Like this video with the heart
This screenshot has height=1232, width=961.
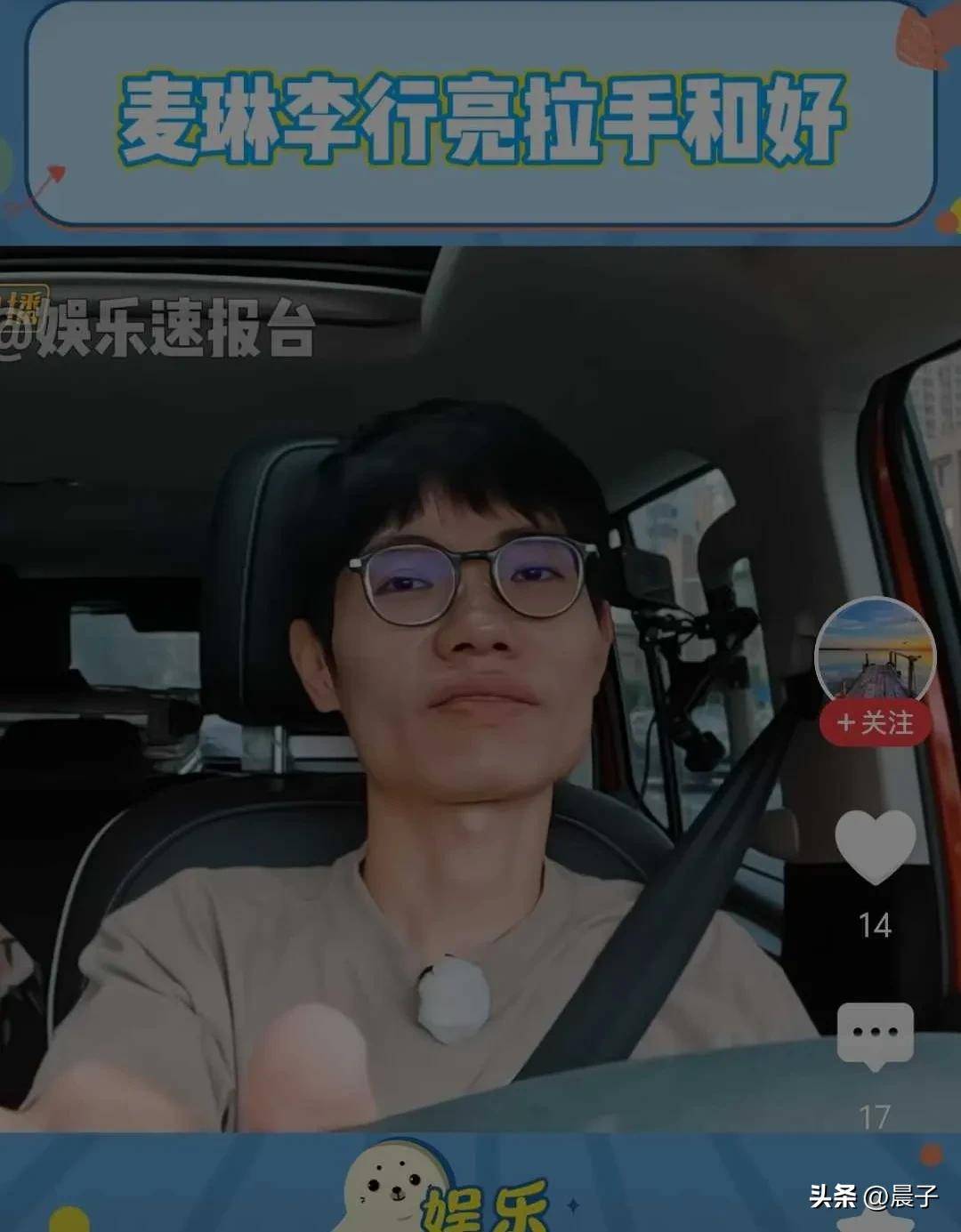[x=876, y=846]
